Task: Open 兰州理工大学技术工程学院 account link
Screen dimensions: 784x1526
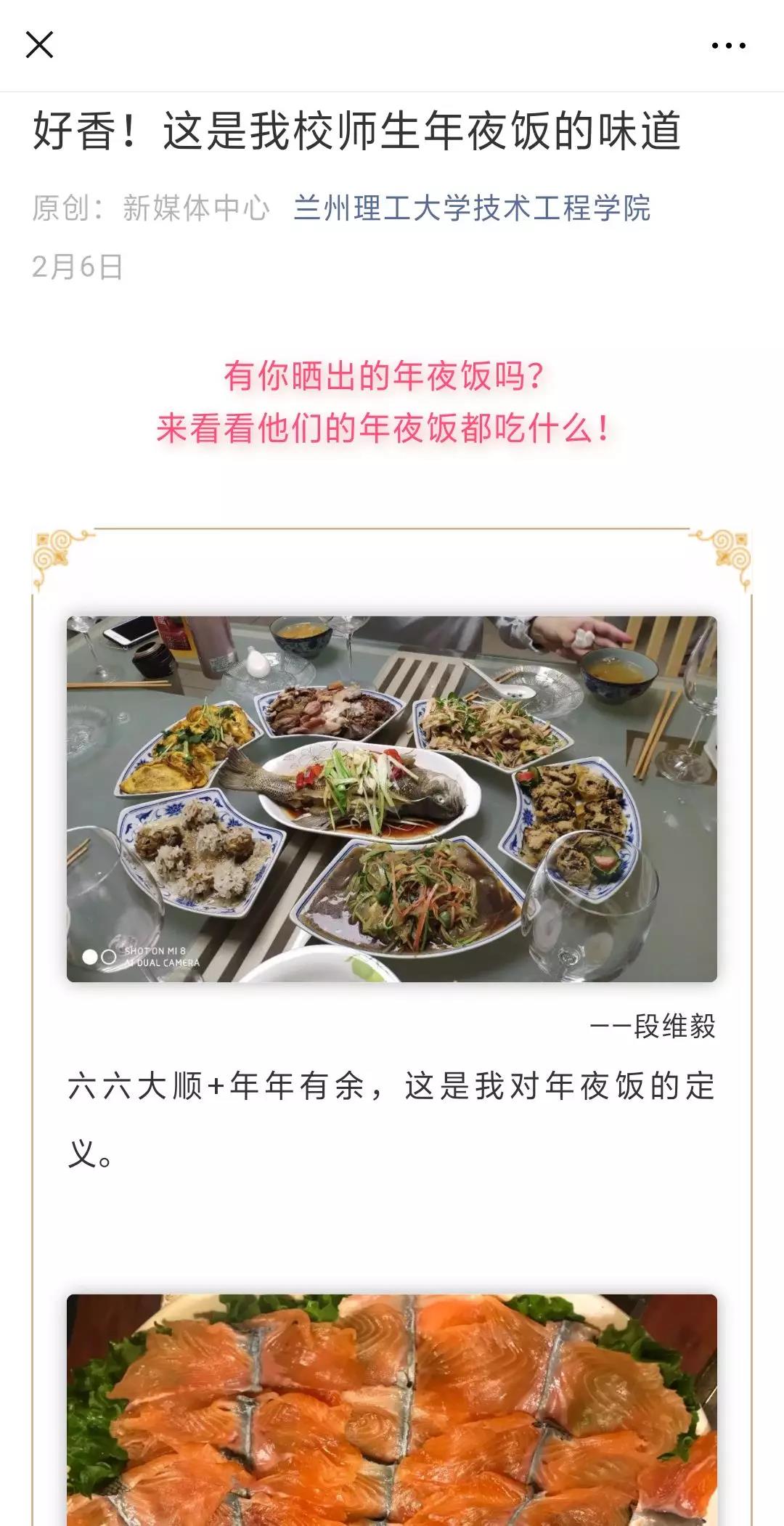Action: [x=472, y=208]
